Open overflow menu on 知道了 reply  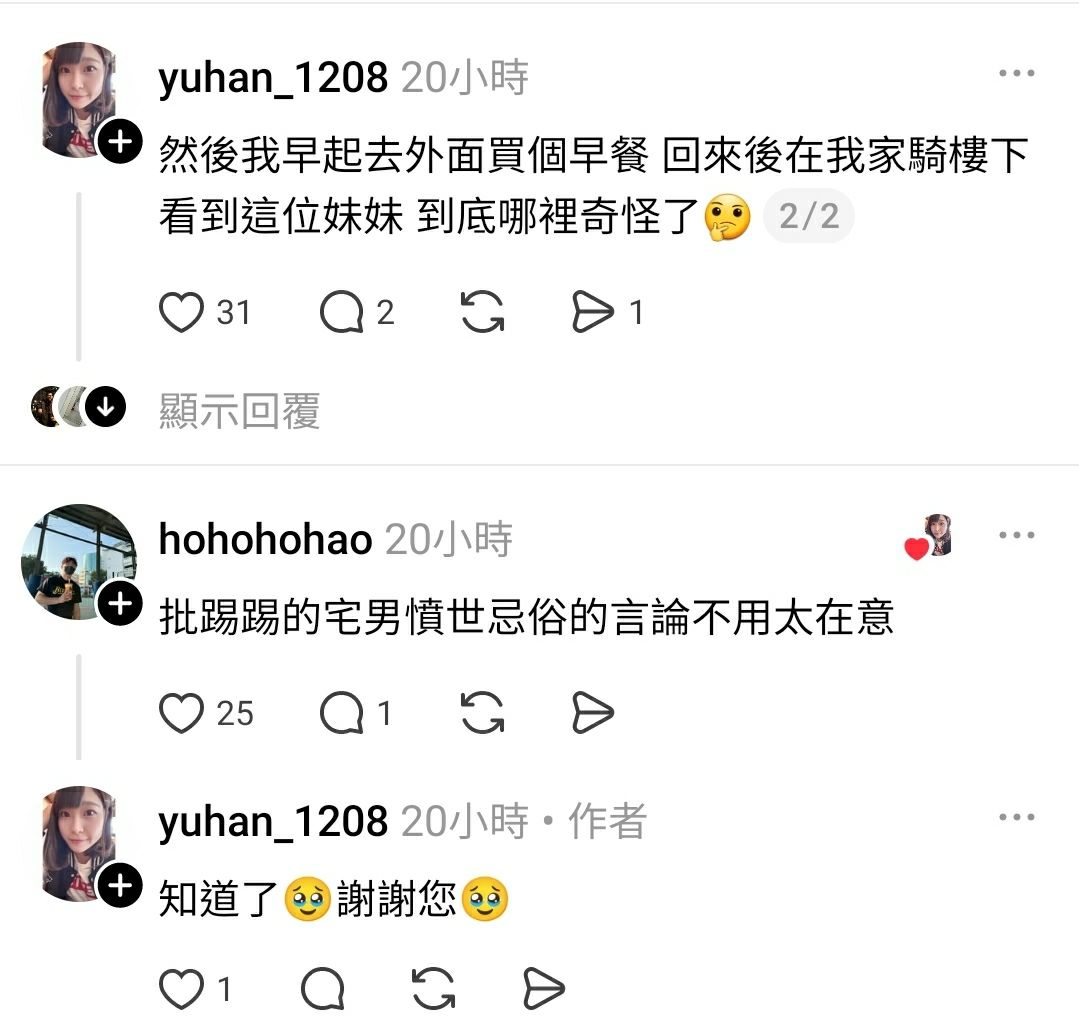1017,817
